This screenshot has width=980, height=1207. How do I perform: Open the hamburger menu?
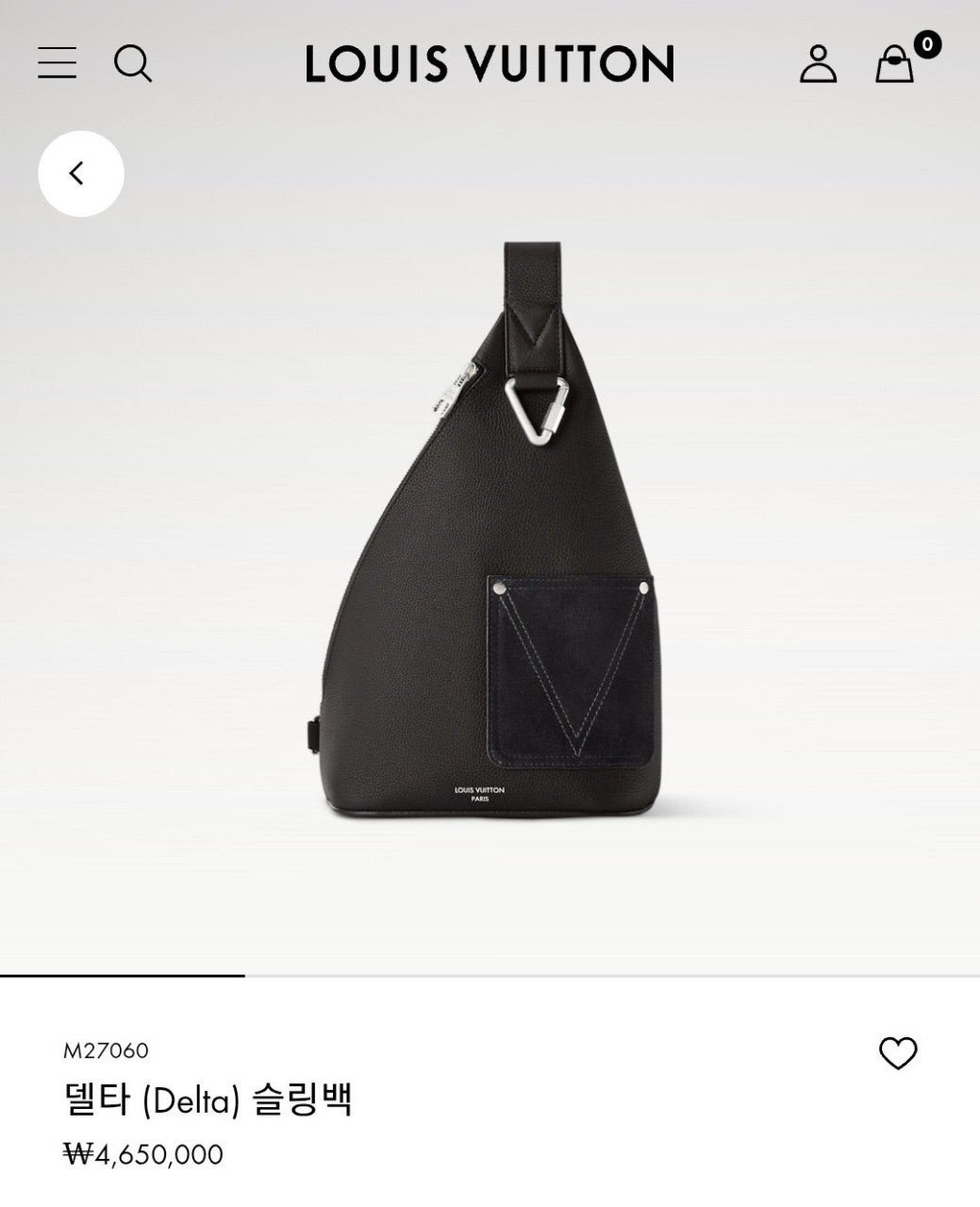[x=57, y=63]
